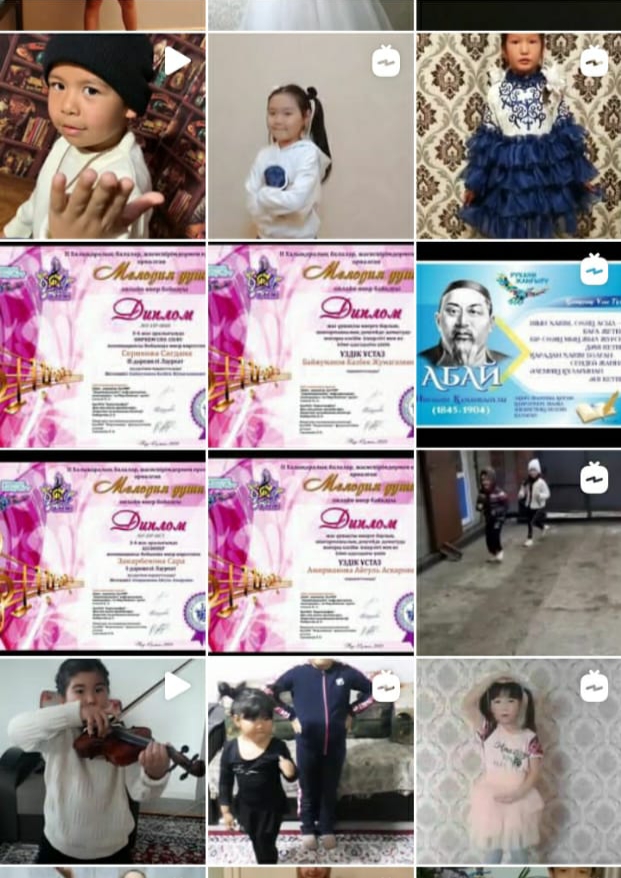Play the video of the boy with violin
This screenshot has height=878, width=621.
point(102,760)
